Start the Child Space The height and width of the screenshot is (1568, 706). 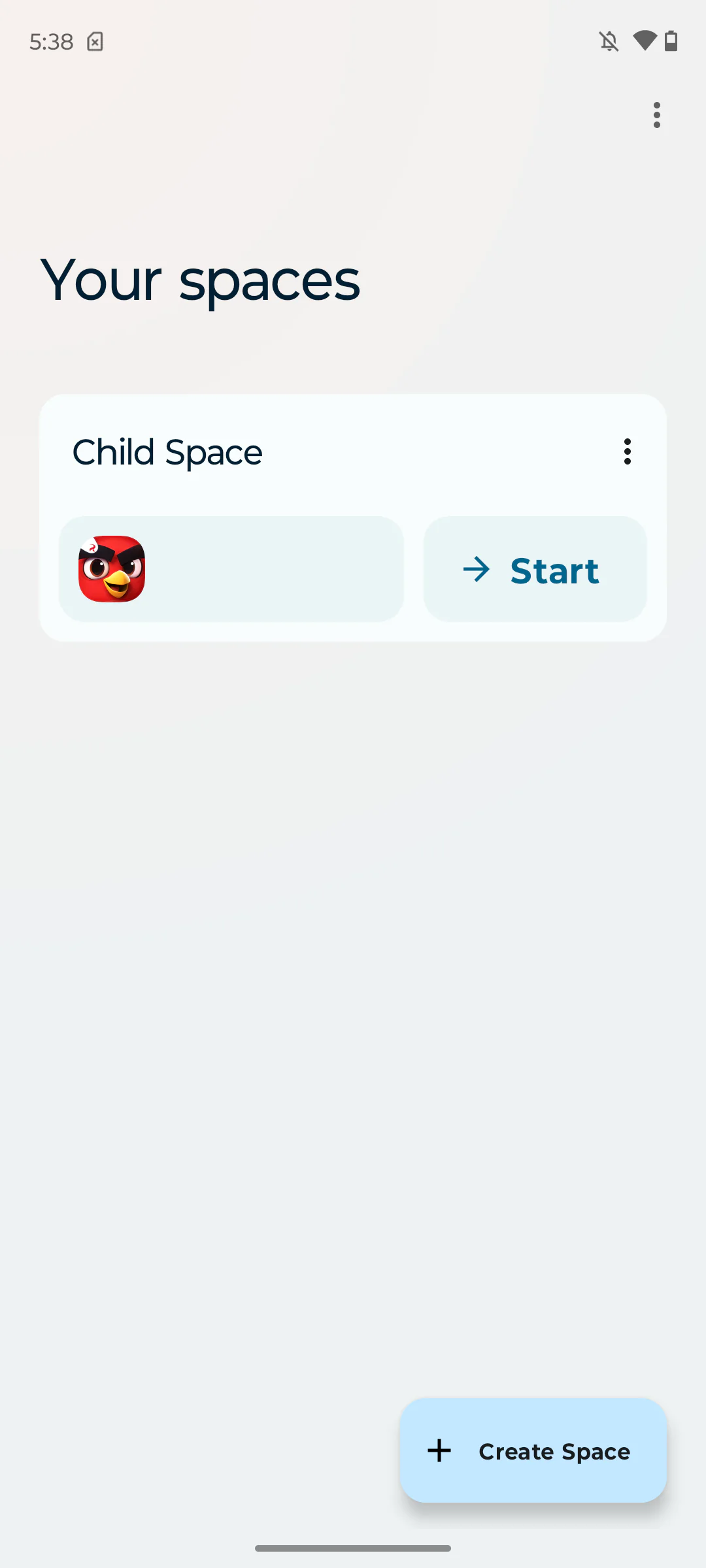535,570
